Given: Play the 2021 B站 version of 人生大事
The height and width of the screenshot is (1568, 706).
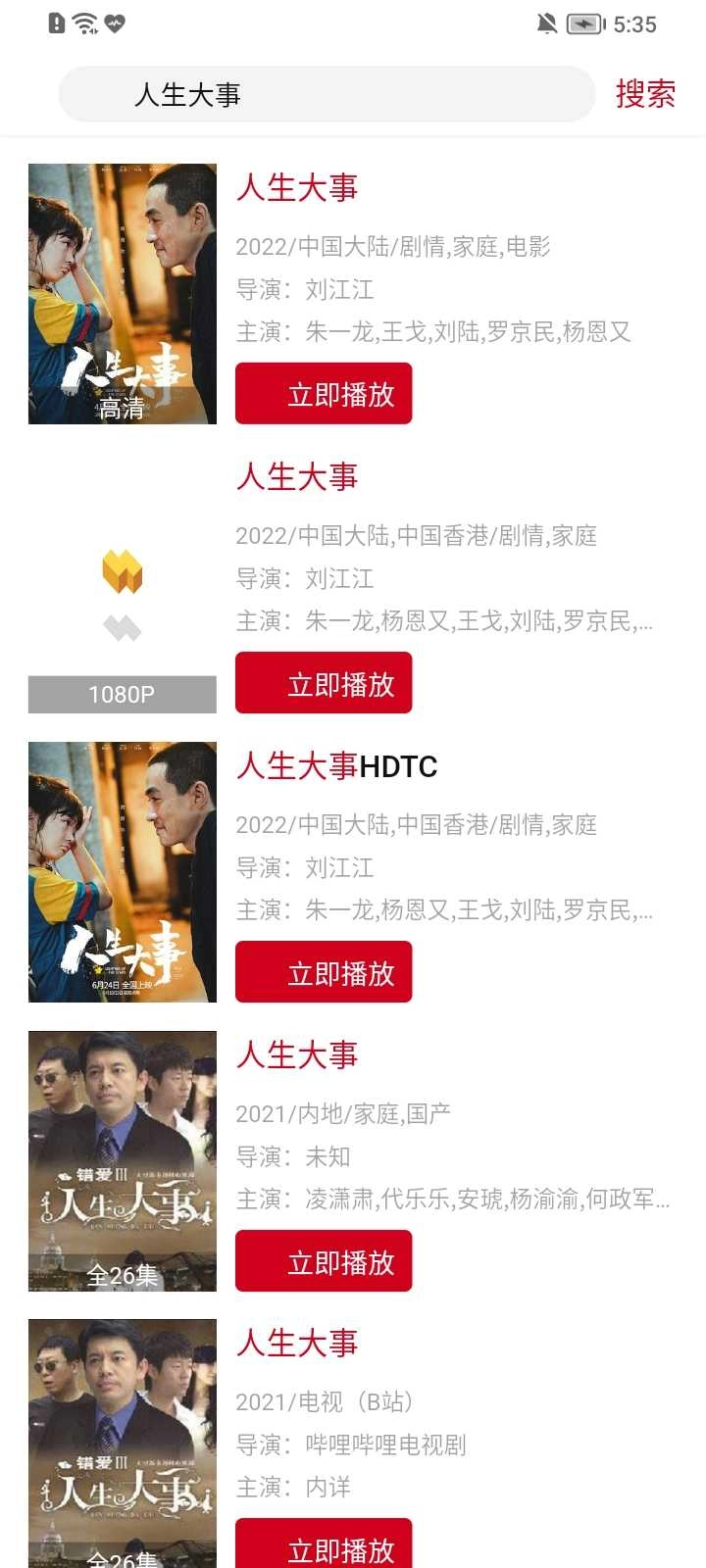Looking at the screenshot, I should tap(324, 1546).
